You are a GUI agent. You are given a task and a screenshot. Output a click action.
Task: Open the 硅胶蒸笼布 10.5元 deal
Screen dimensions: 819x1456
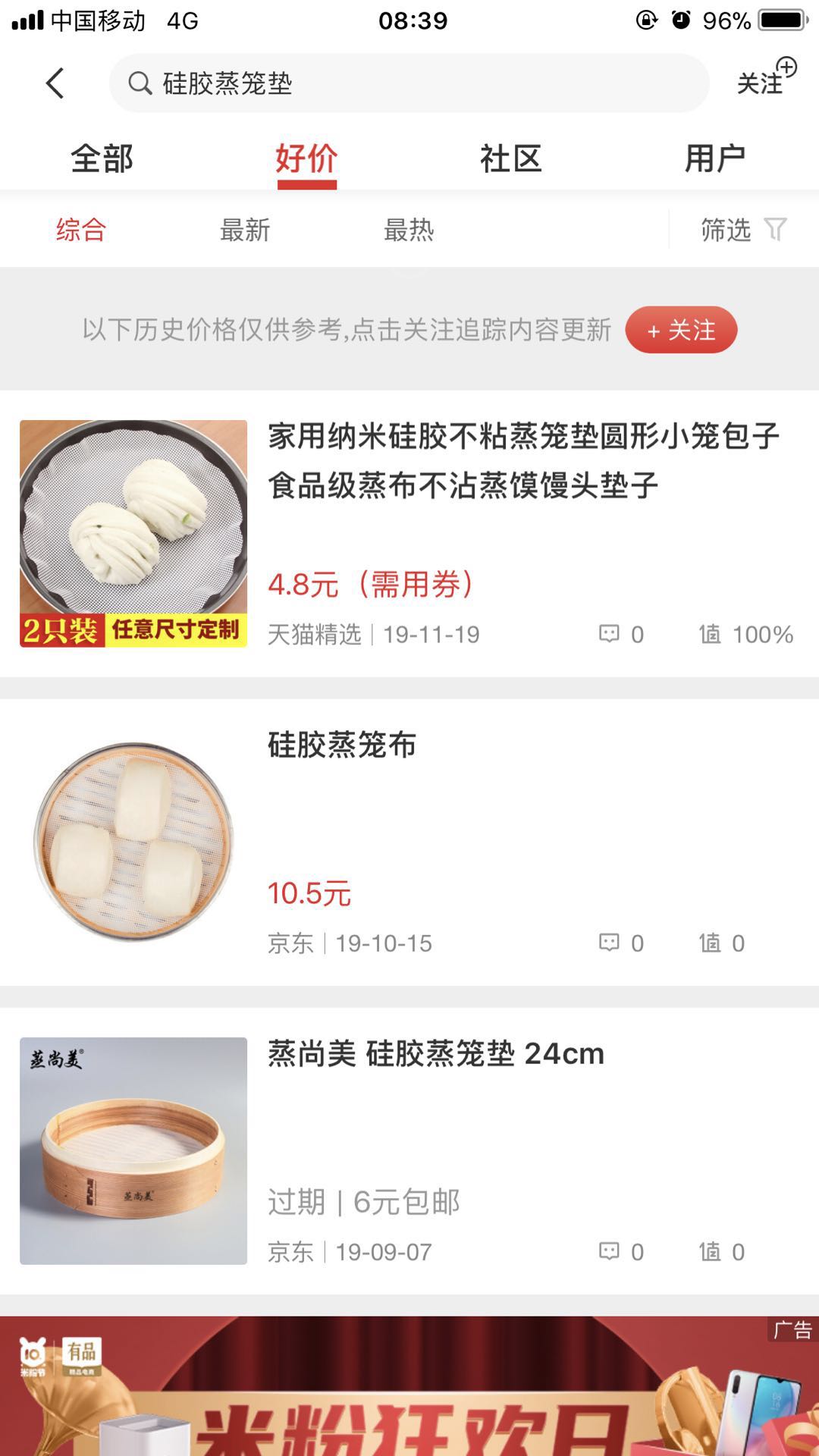pyautogui.click(x=409, y=842)
